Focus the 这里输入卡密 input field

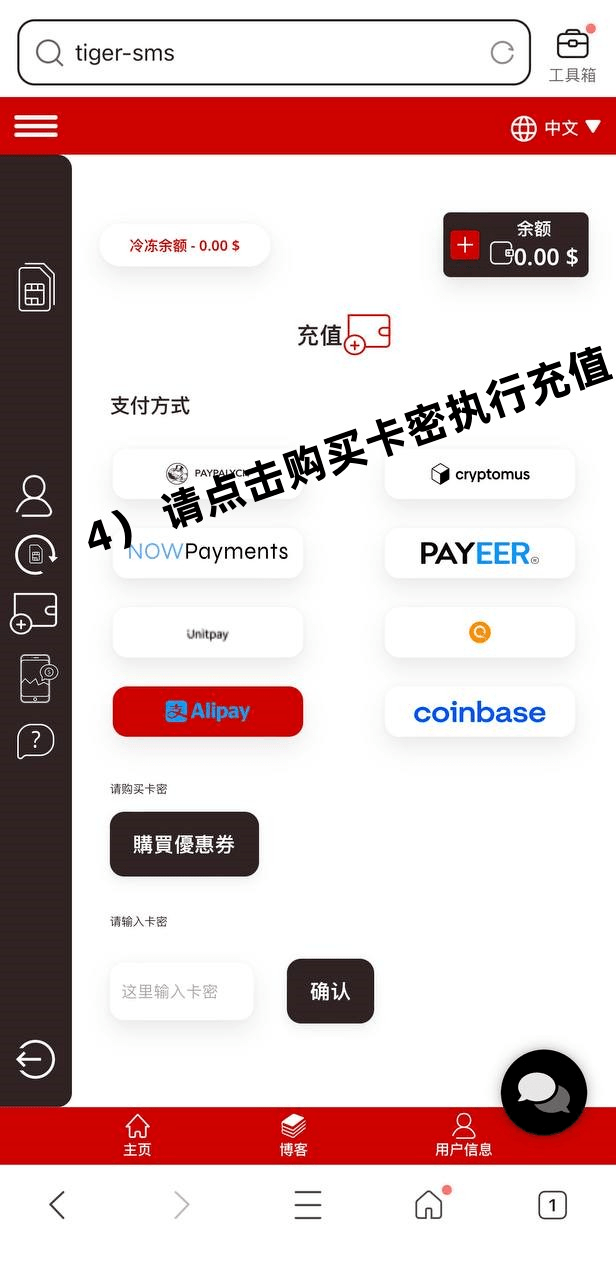[181, 992]
